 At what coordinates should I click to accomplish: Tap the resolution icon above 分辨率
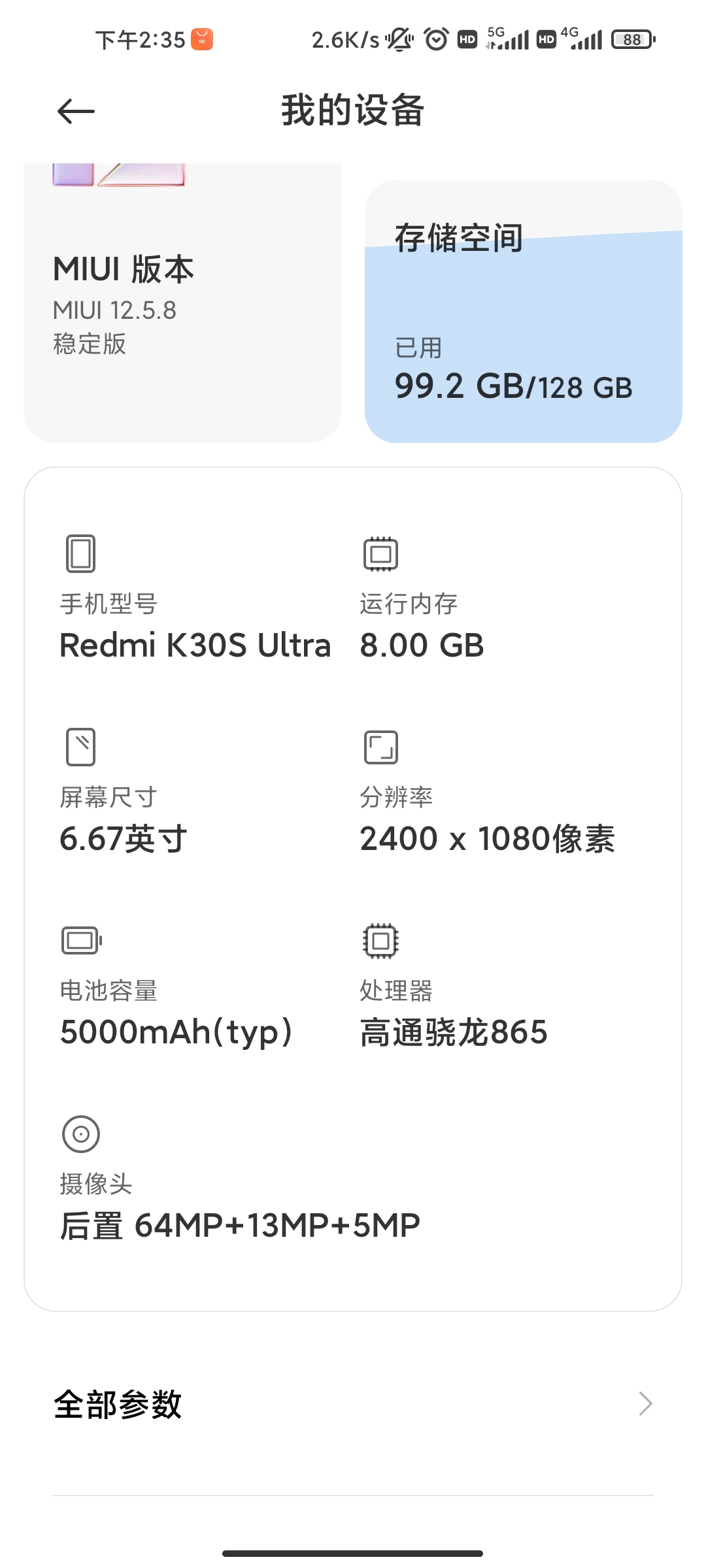381,747
